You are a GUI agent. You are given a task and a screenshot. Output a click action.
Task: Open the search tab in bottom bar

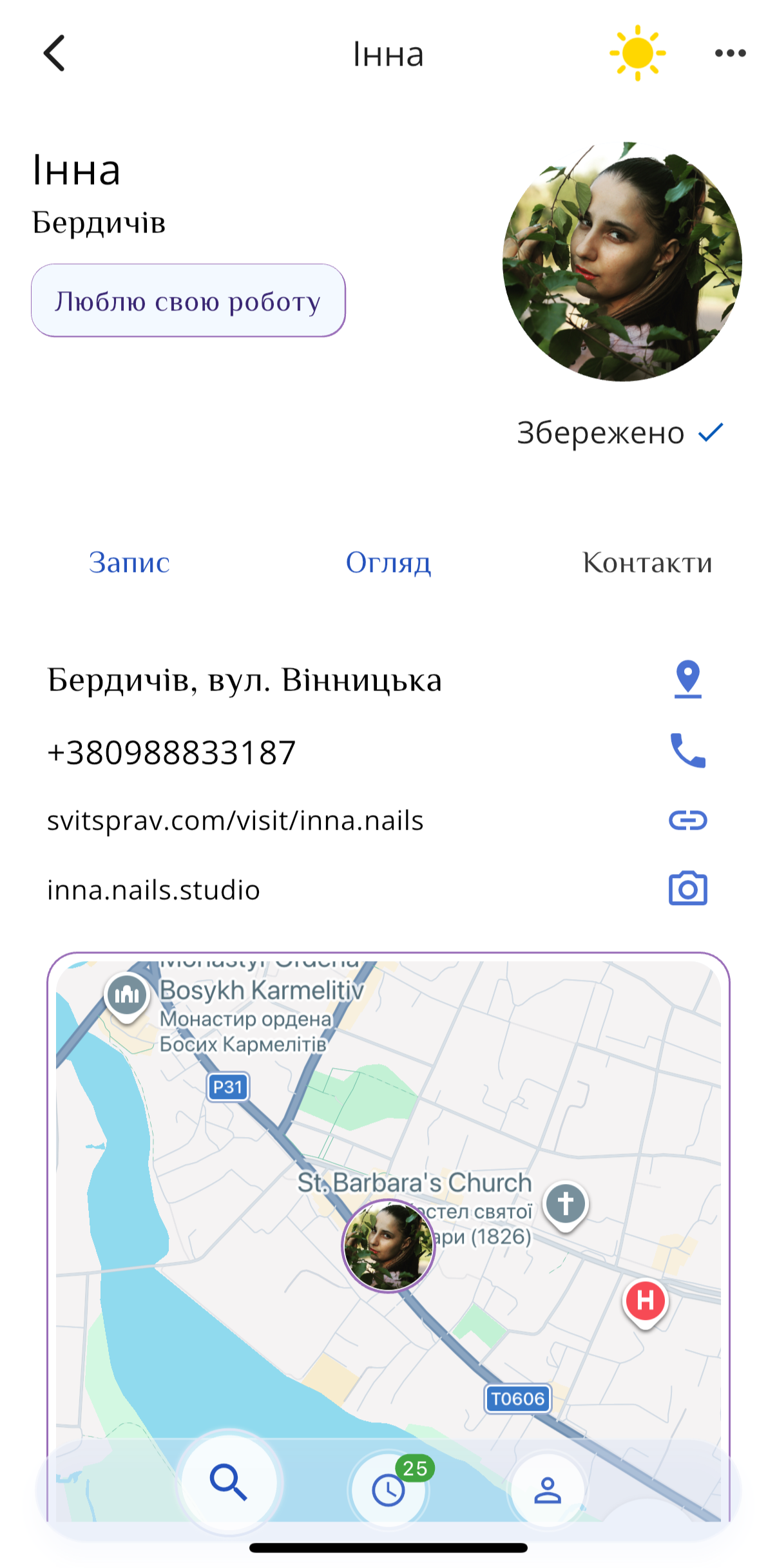point(229,1482)
